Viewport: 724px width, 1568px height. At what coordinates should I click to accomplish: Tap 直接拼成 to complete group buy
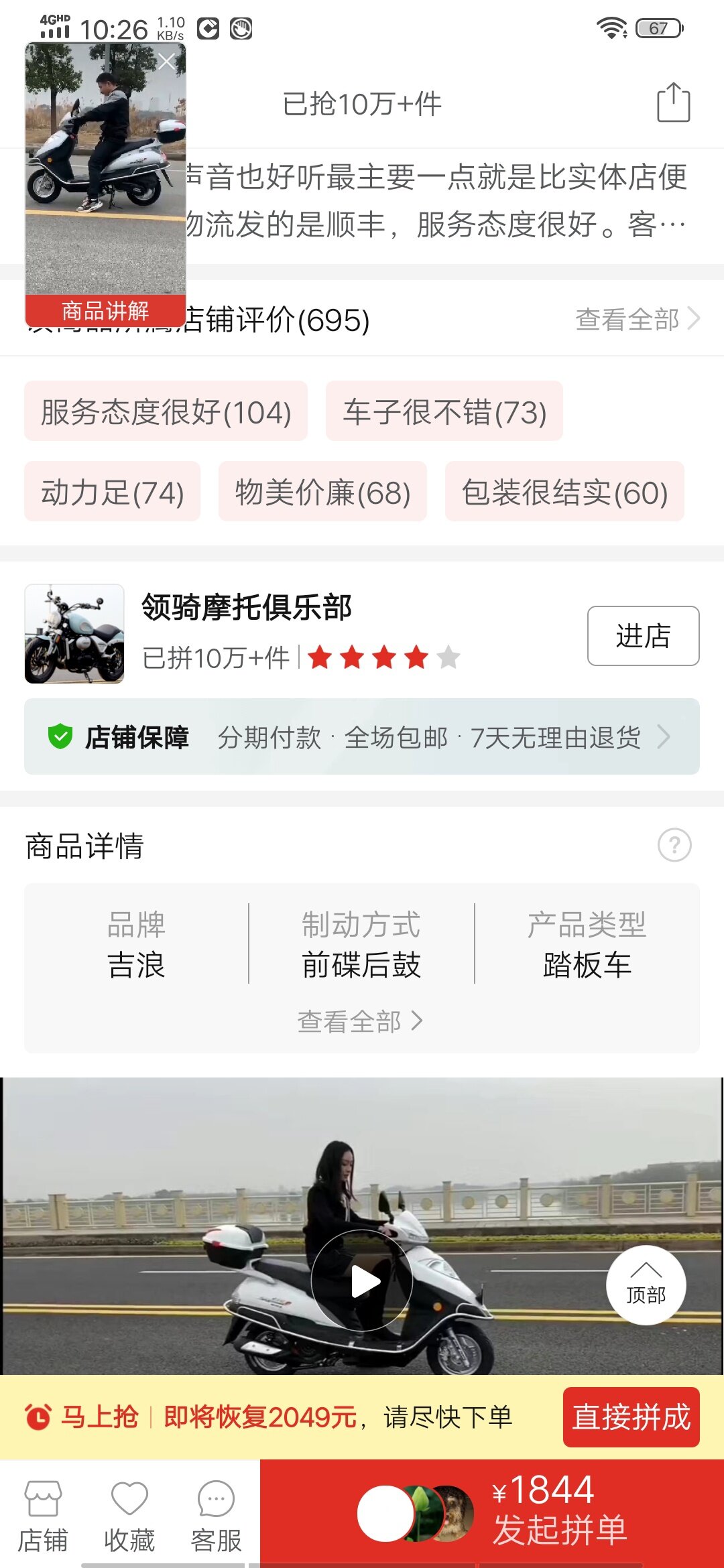[631, 1417]
